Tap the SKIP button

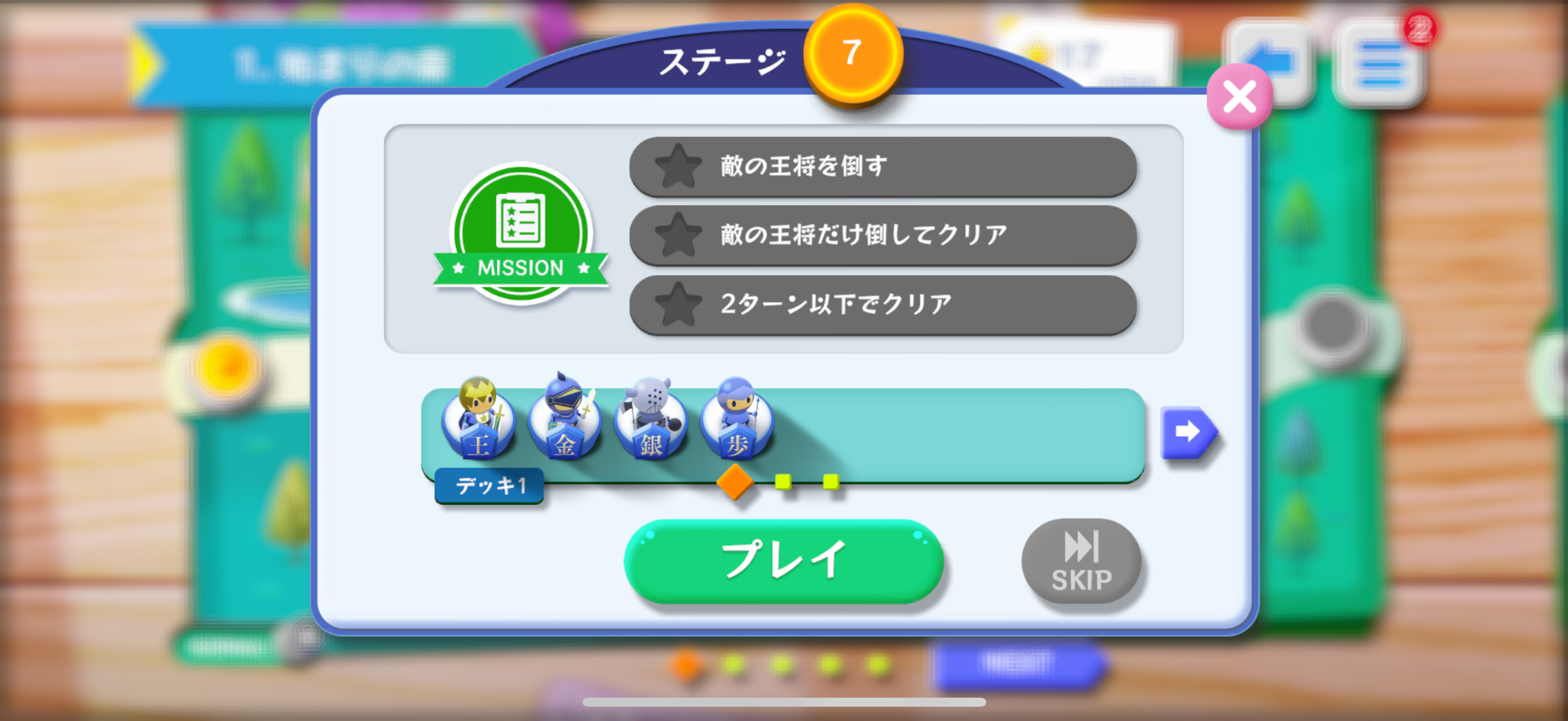[x=1081, y=561]
